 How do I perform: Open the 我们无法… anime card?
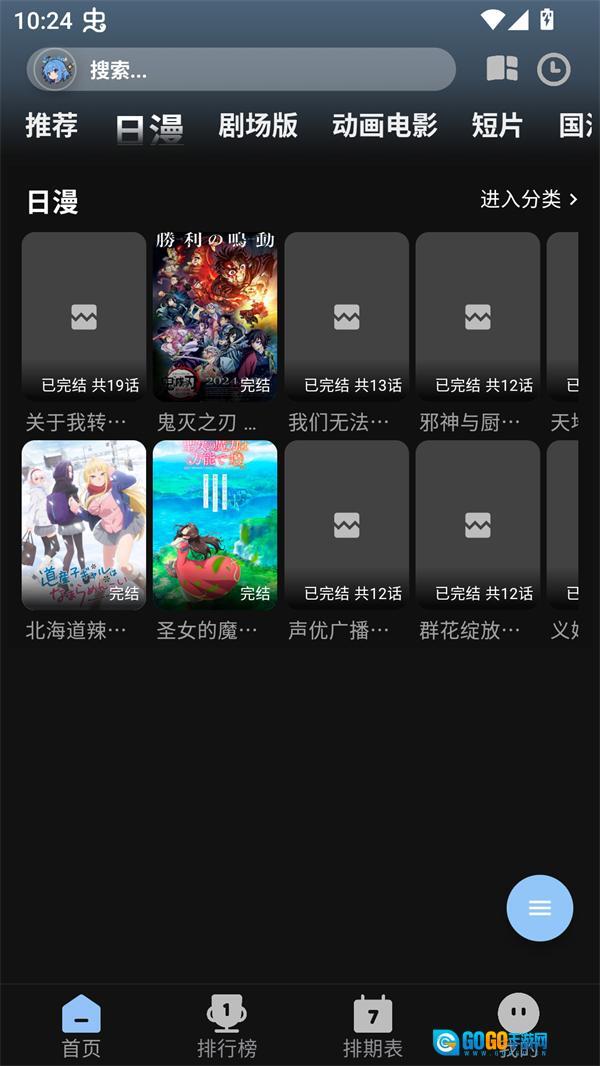[347, 317]
